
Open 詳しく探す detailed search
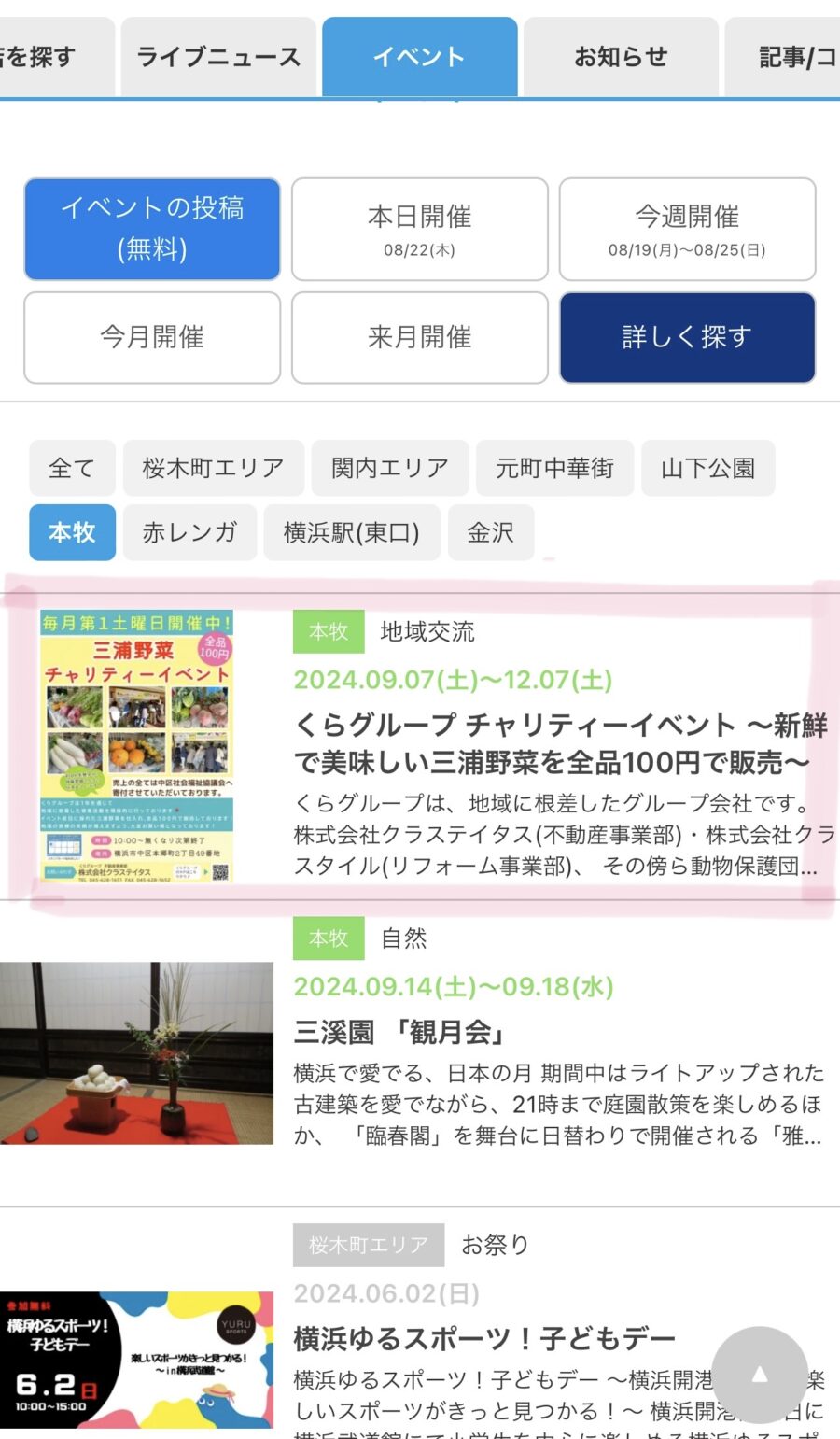tap(687, 337)
